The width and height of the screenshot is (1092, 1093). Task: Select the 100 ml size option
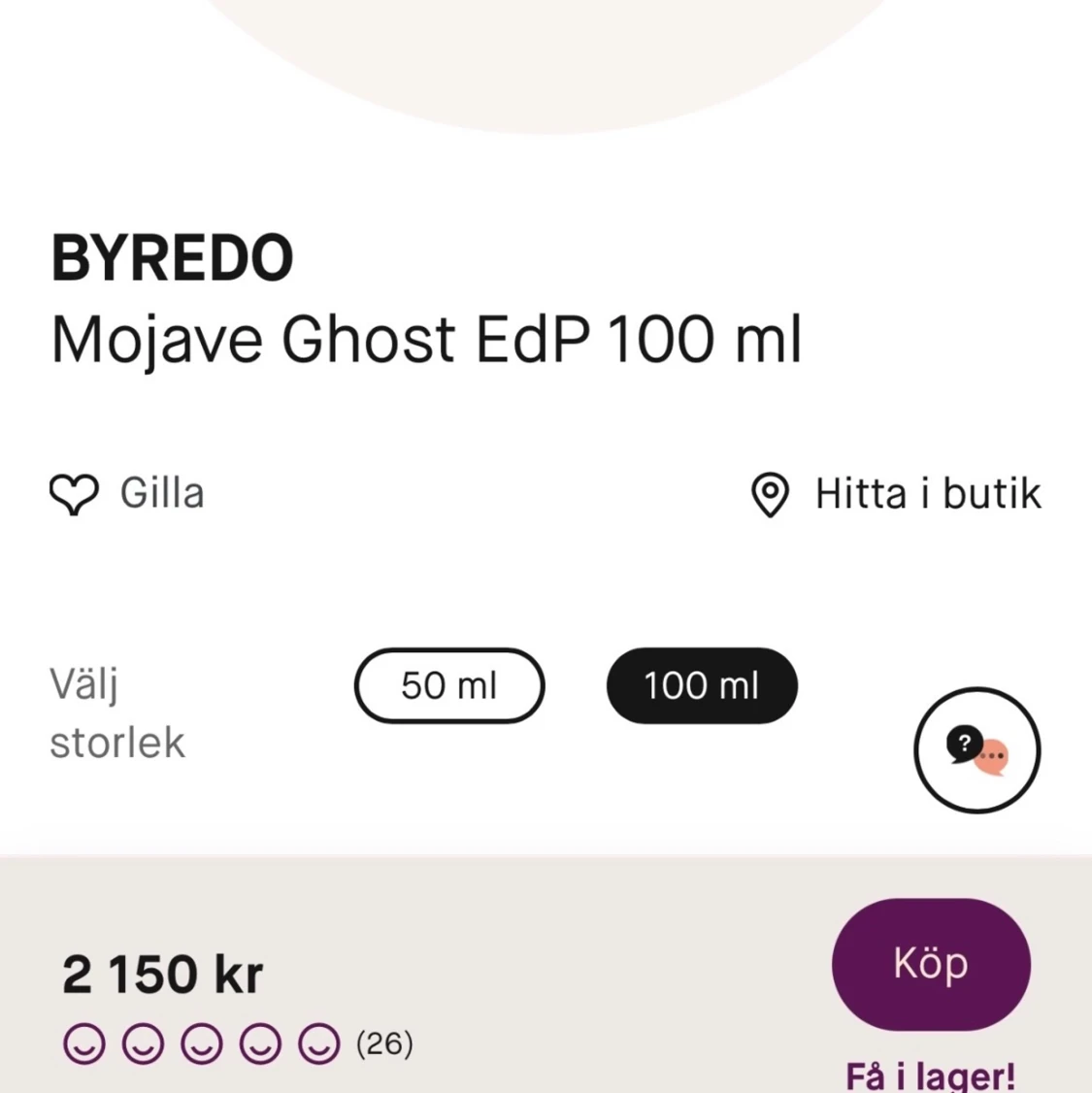702,686
